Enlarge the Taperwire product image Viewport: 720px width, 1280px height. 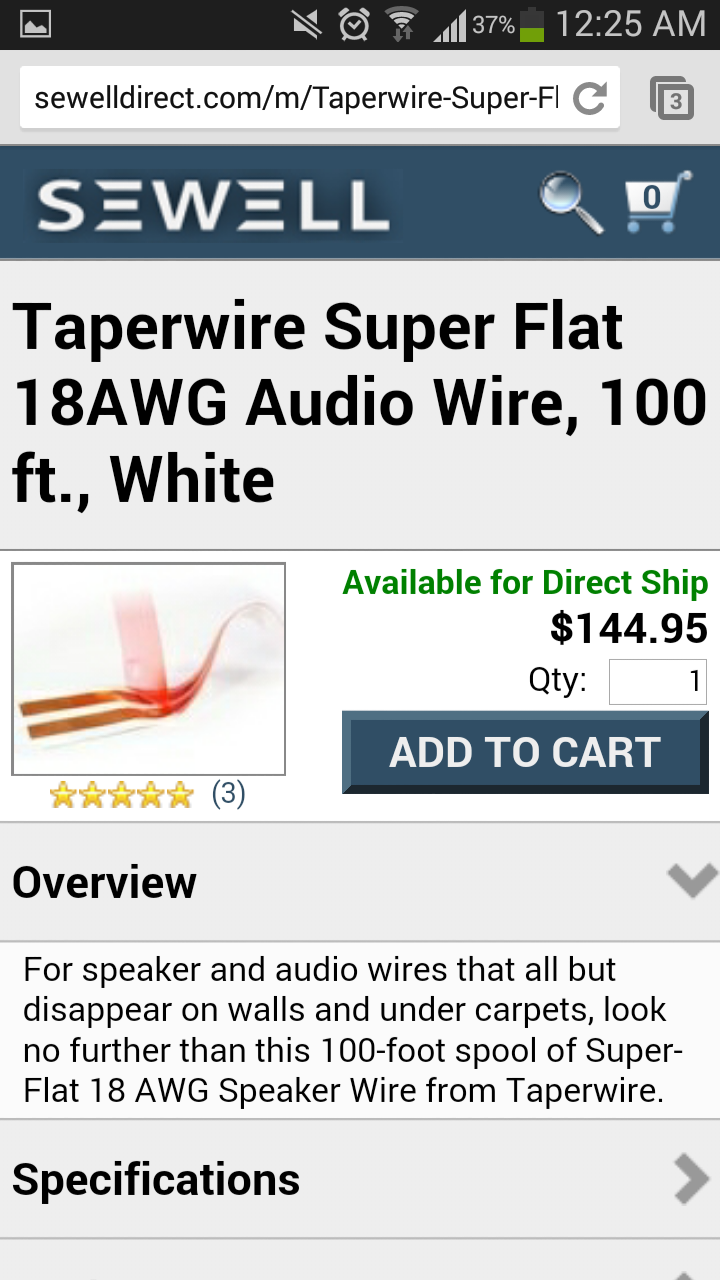click(x=148, y=669)
